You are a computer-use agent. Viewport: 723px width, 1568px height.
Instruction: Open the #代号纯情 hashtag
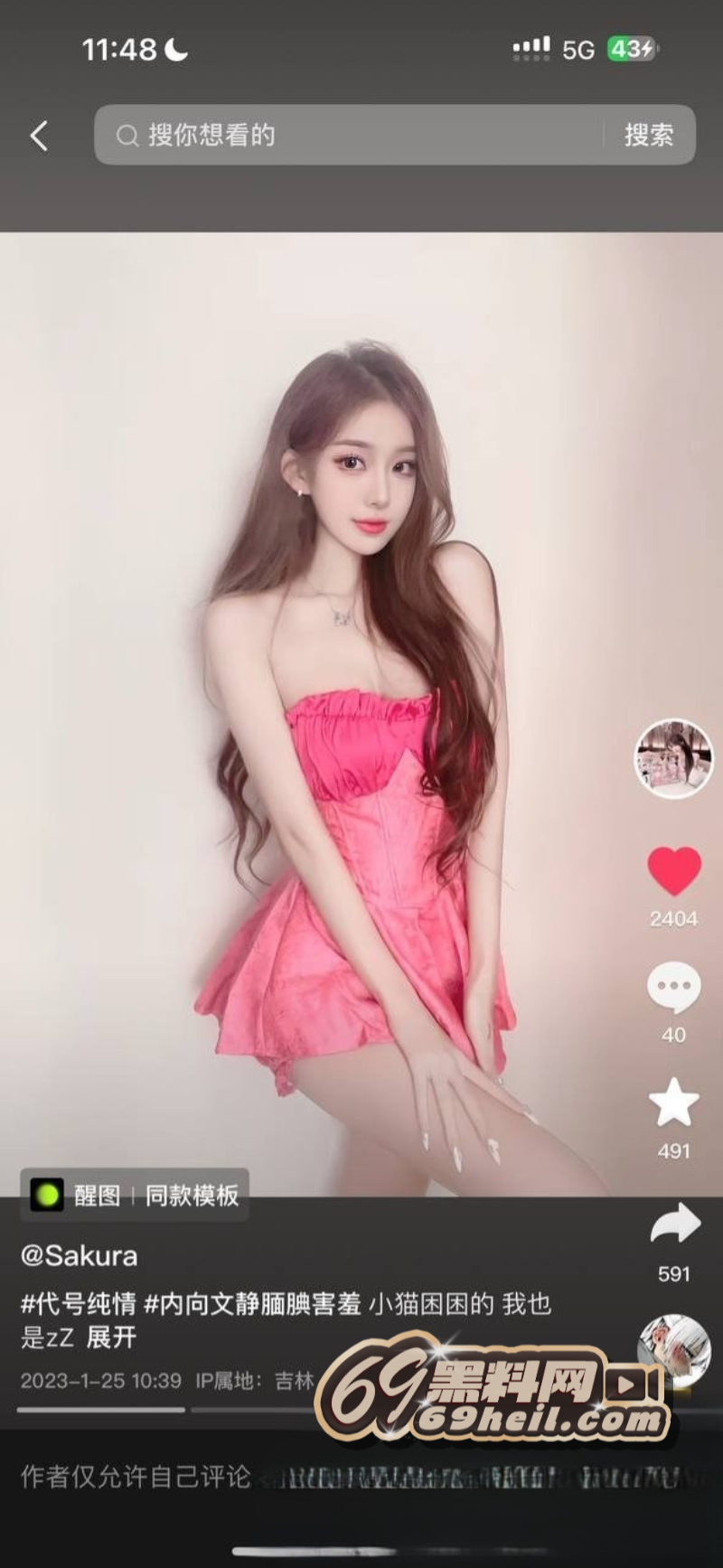[x=78, y=1304]
